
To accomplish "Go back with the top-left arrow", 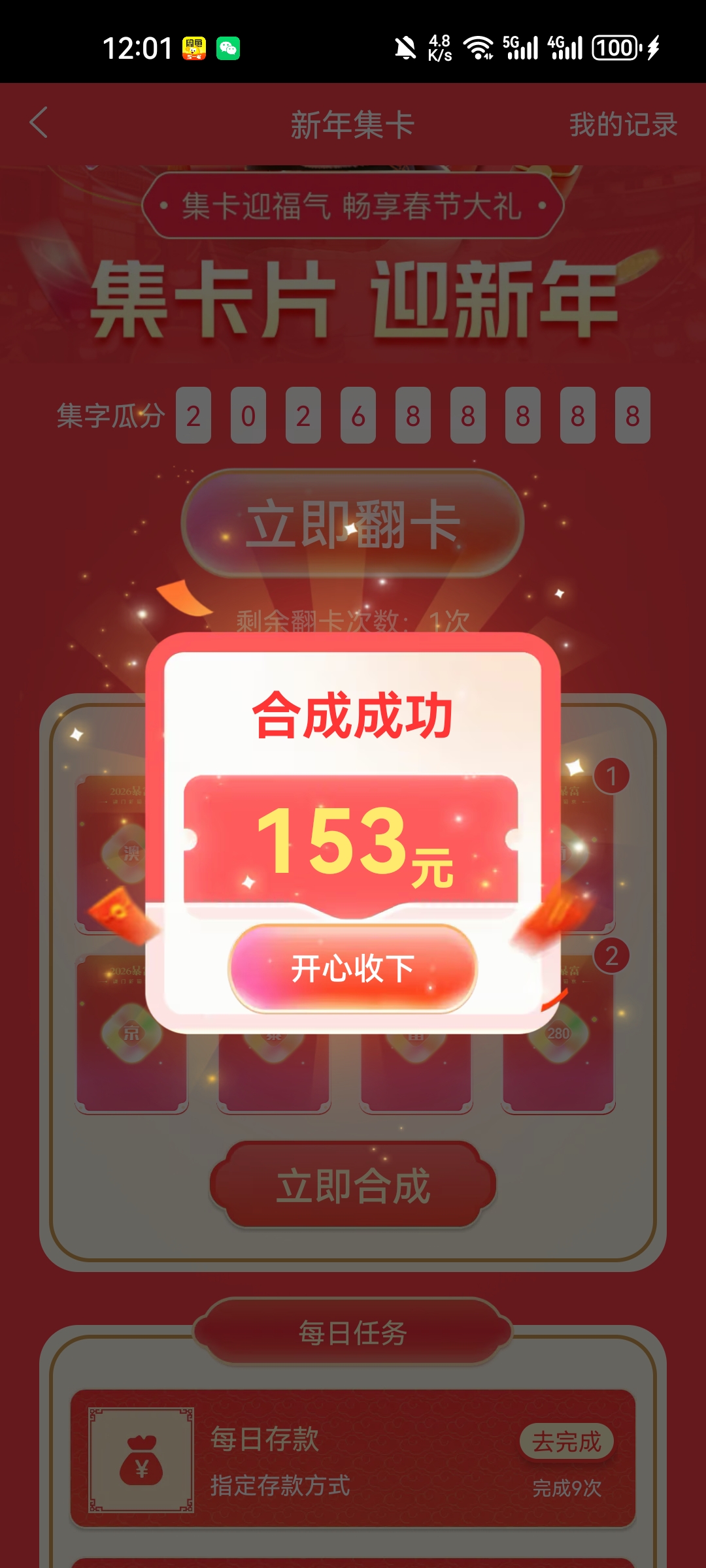I will (39, 123).
